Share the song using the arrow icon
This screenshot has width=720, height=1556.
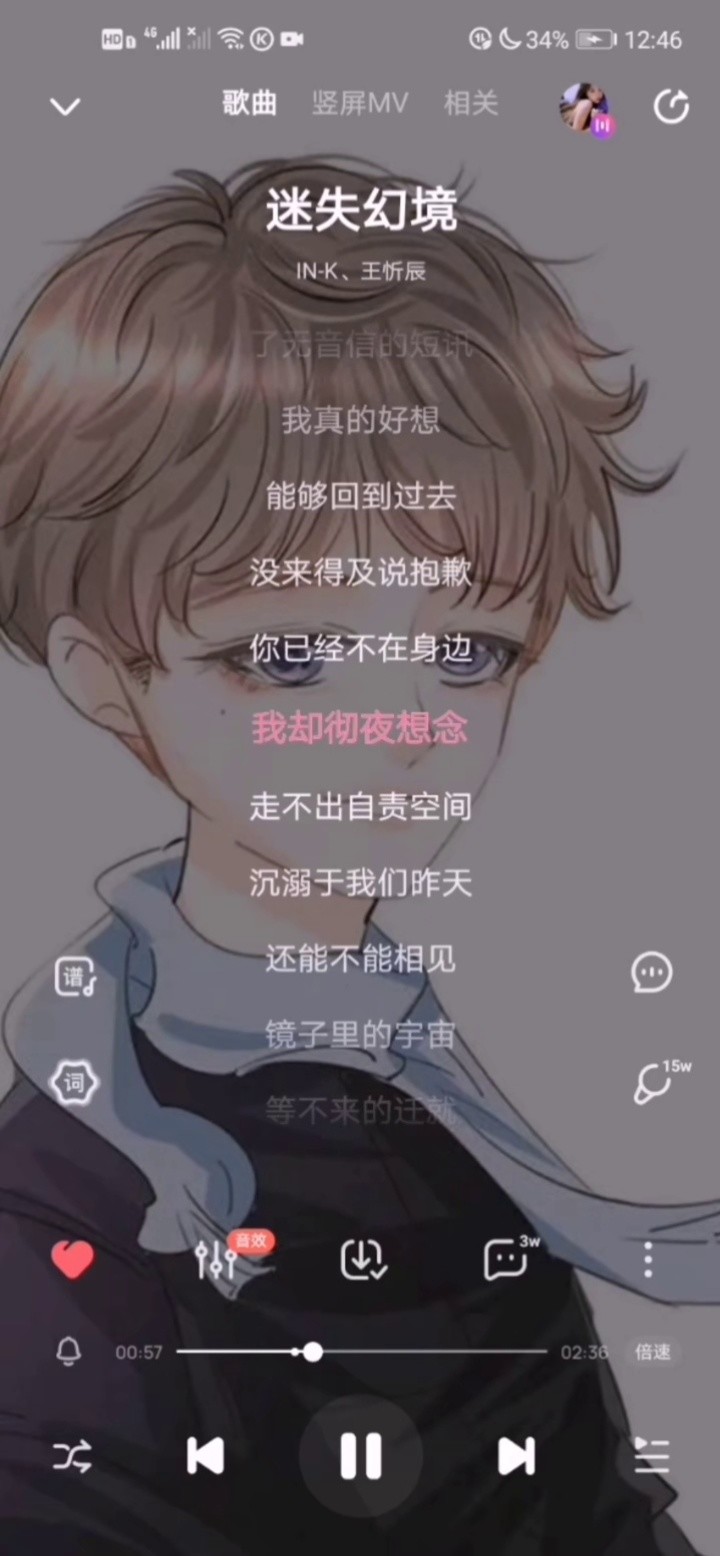point(671,106)
